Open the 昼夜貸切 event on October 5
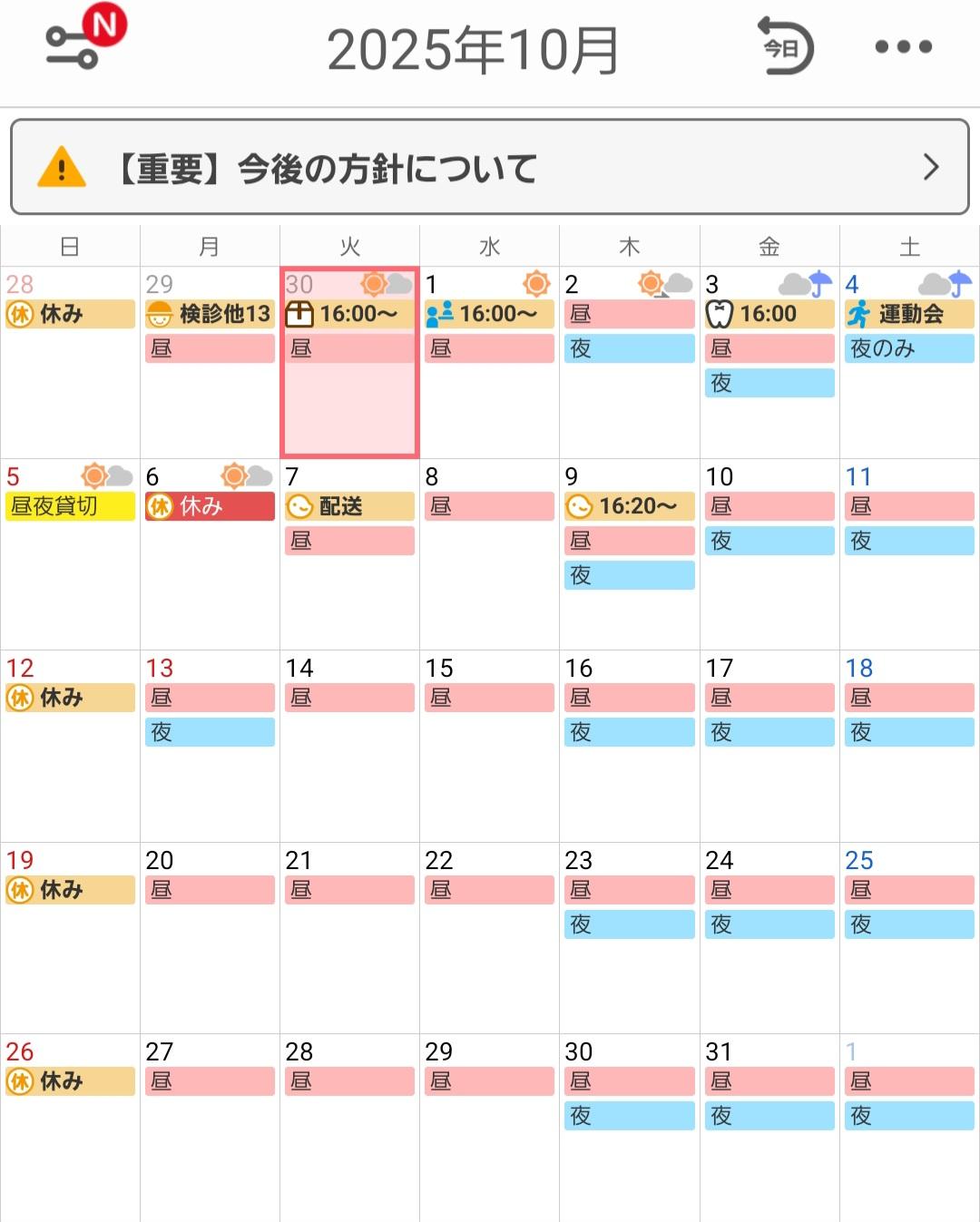Screen dimensions: 980x1222 70,506
